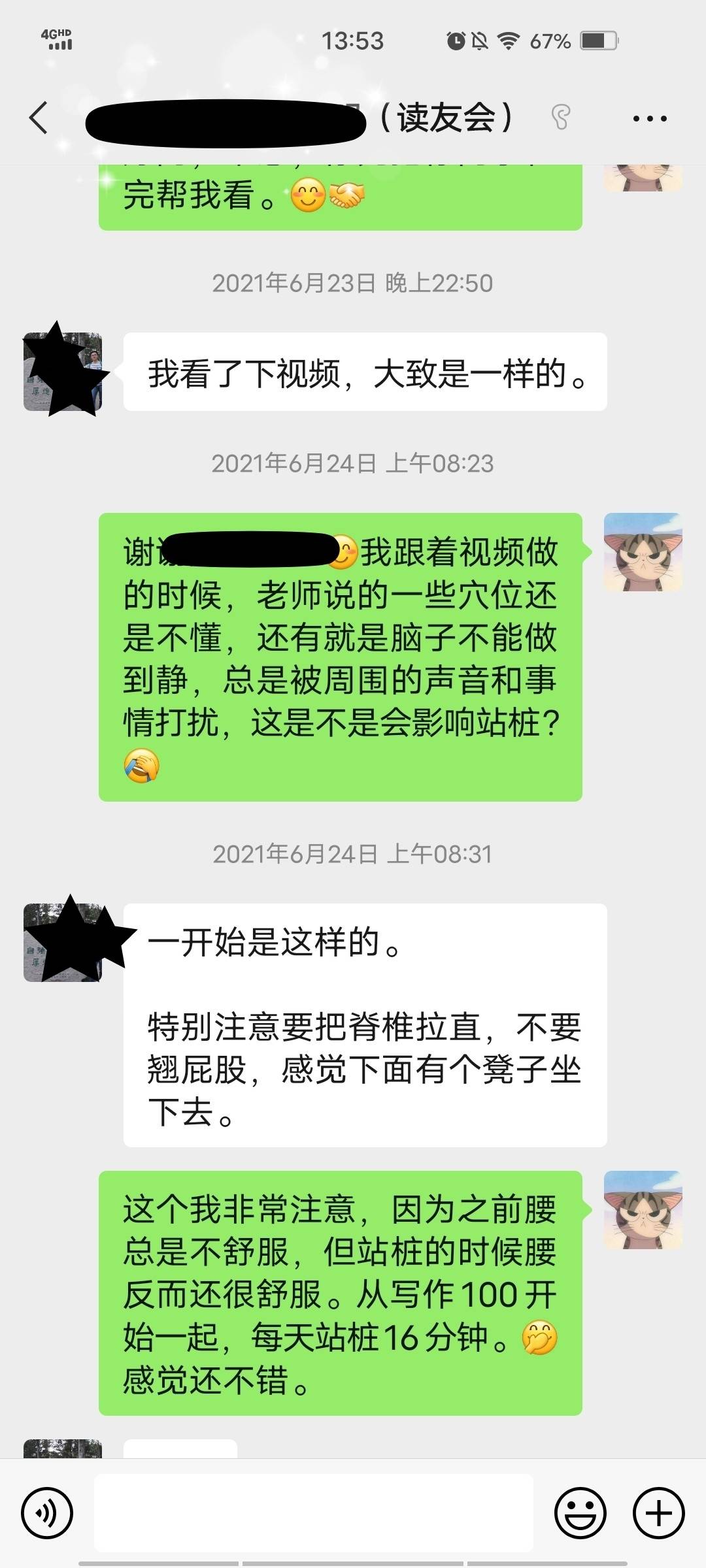Open the emoji picker icon
Image resolution: width=706 pixels, height=1568 pixels.
point(581,1513)
